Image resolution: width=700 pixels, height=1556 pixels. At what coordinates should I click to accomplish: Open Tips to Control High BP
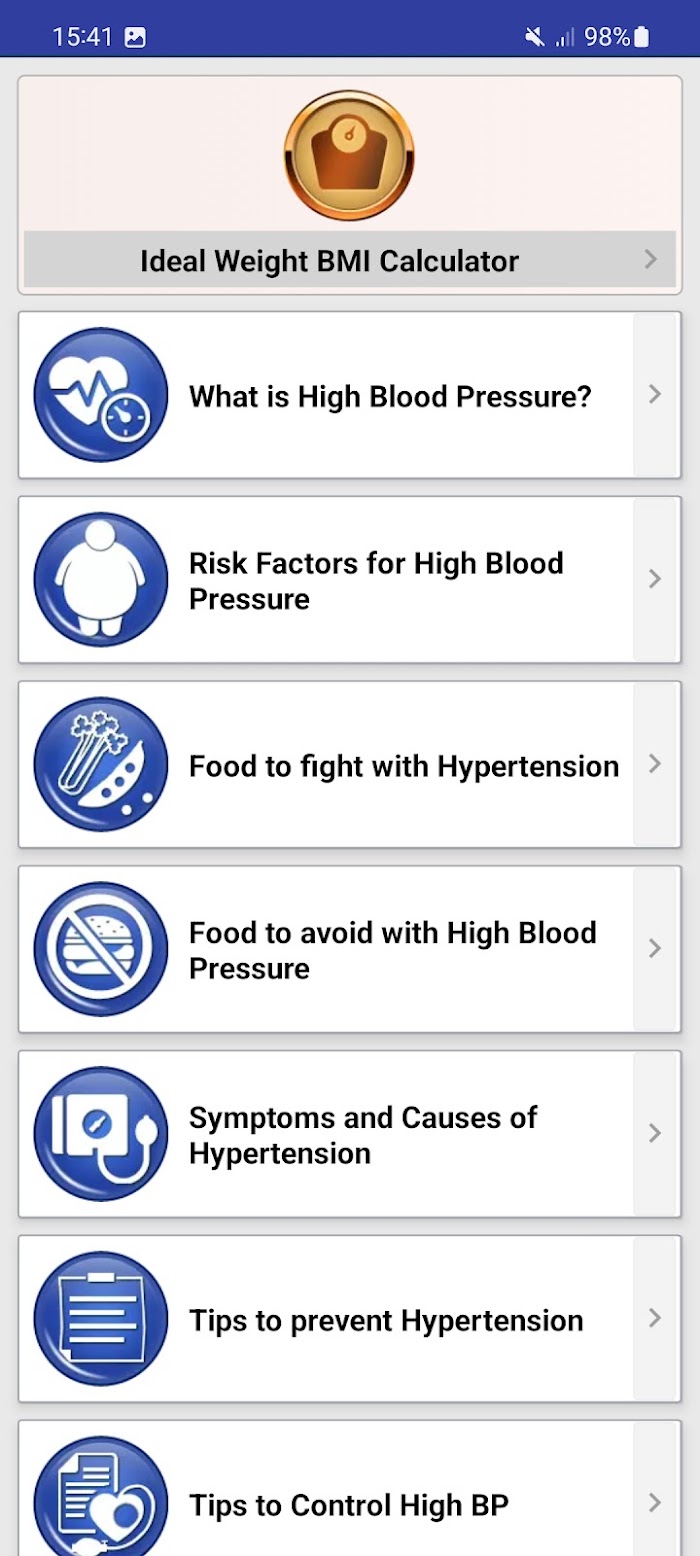pos(350,1489)
